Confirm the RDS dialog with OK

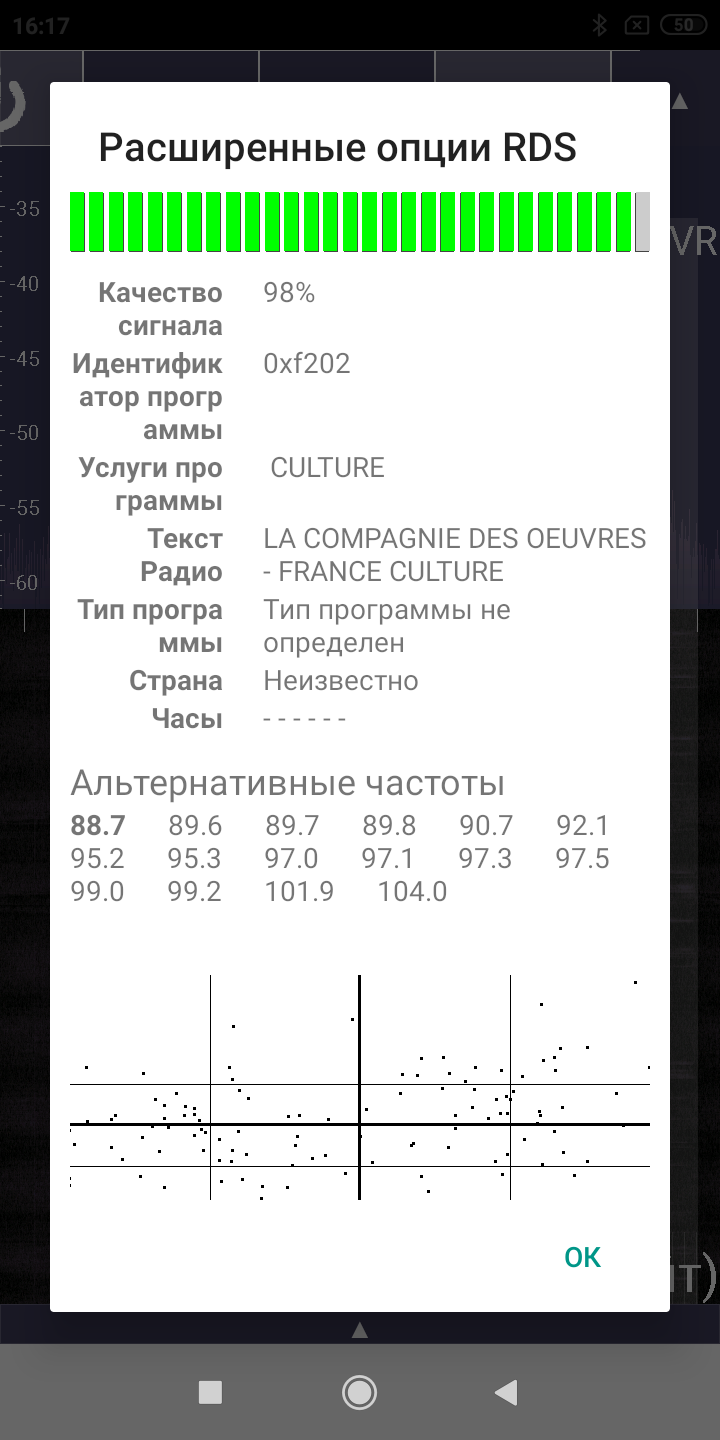pyautogui.click(x=583, y=1257)
